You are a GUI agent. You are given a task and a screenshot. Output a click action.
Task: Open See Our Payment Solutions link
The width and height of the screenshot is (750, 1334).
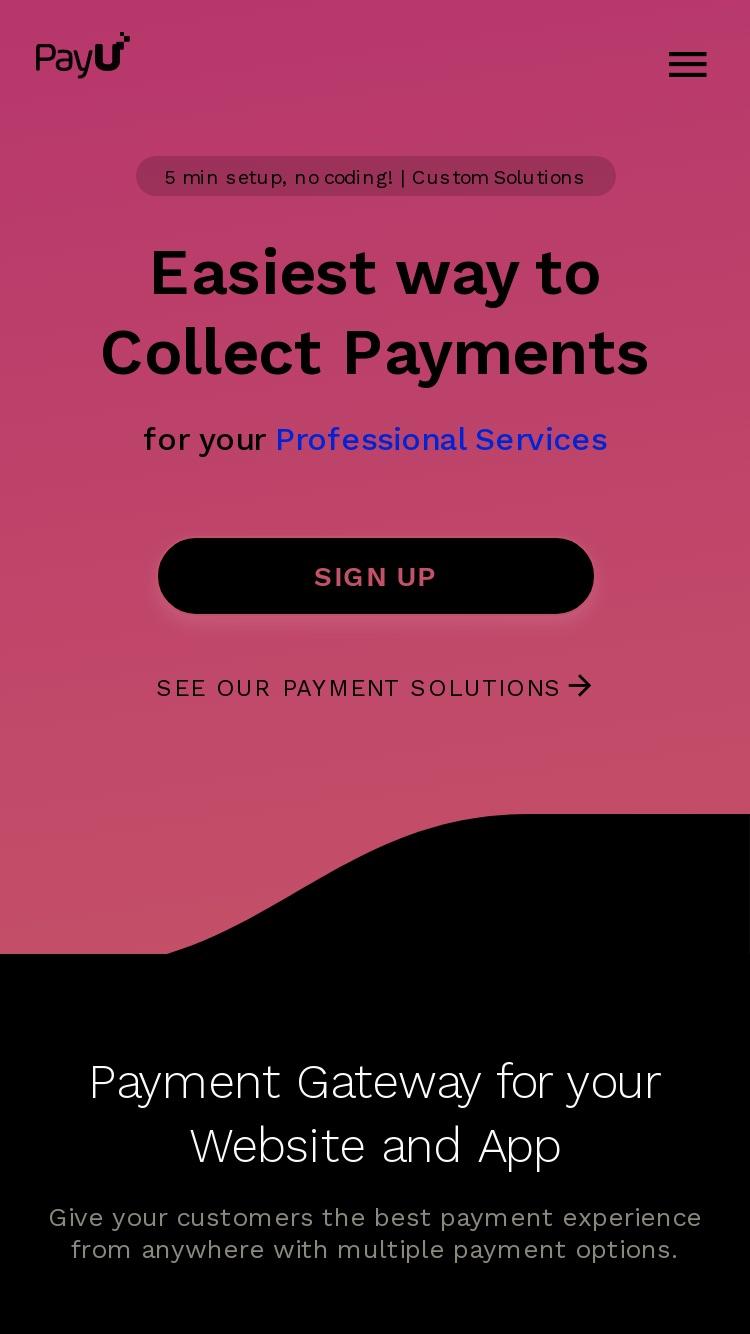click(375, 687)
